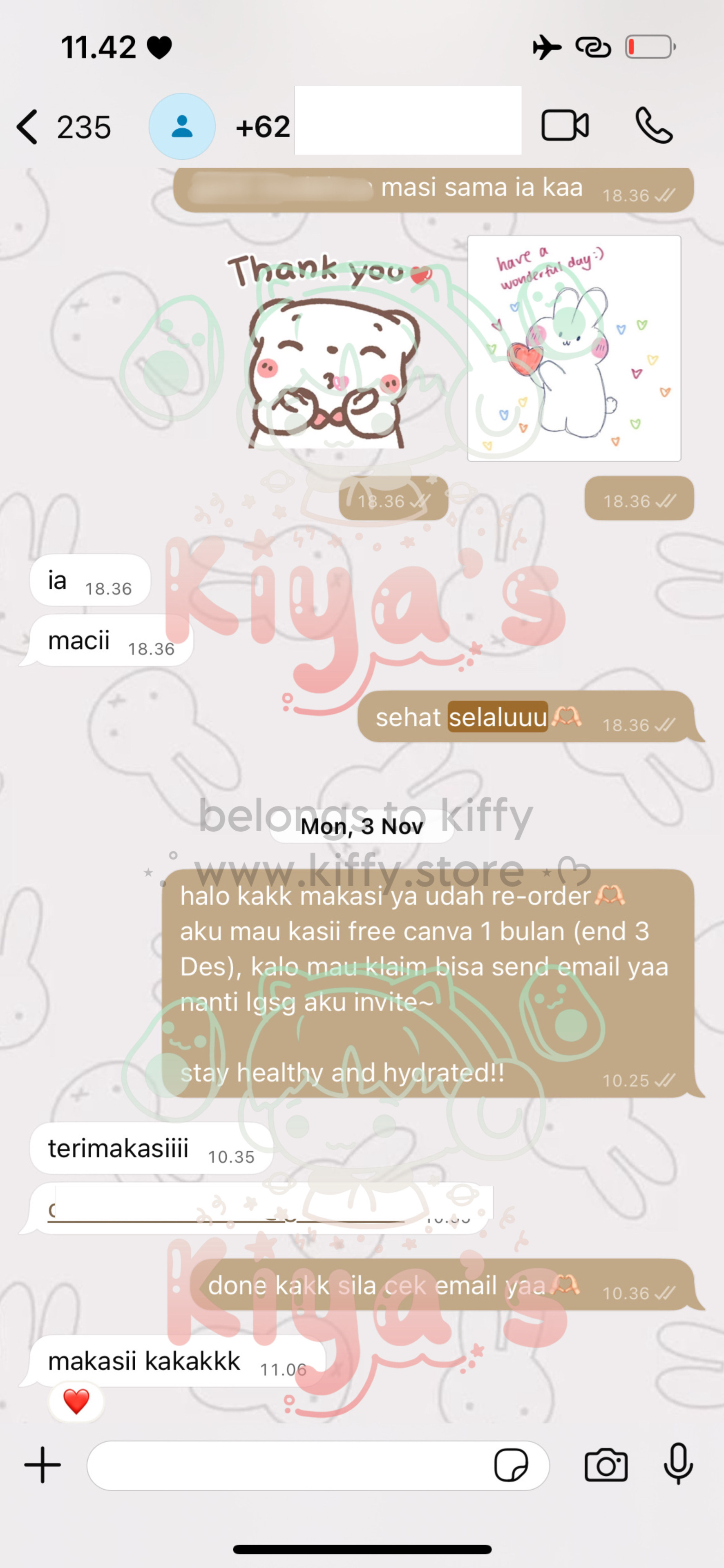View heart reaction on 'makasii kakakkk'
Image resolution: width=724 pixels, height=1568 pixels.
tap(76, 1402)
